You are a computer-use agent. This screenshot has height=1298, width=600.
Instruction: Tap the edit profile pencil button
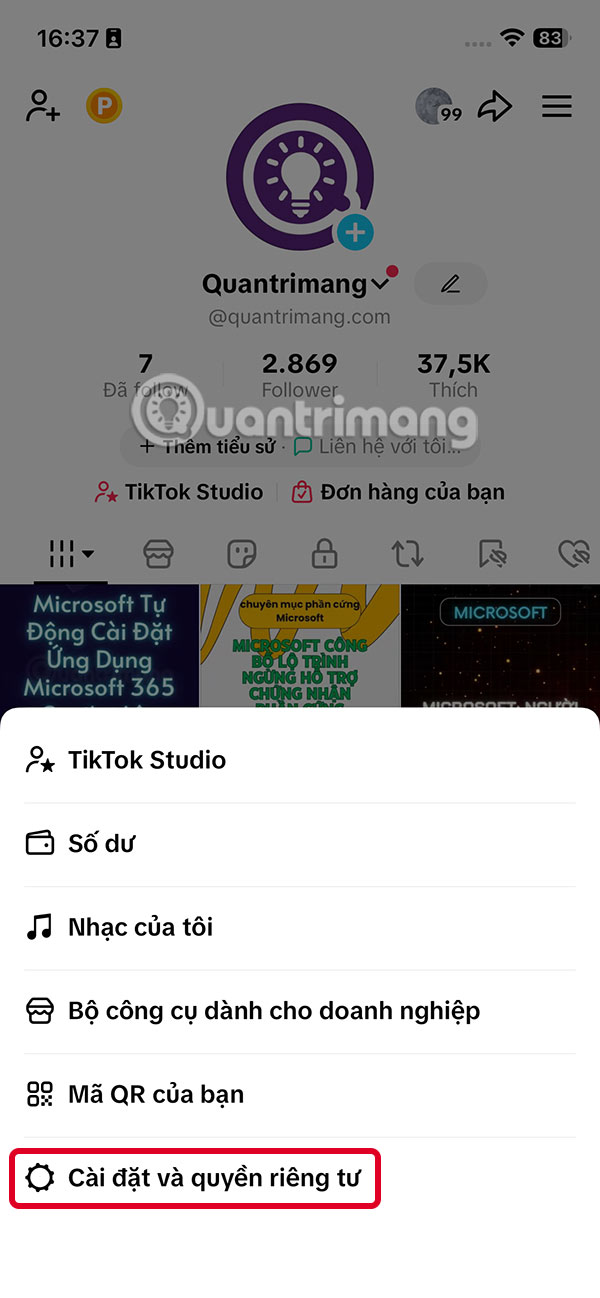(x=450, y=284)
